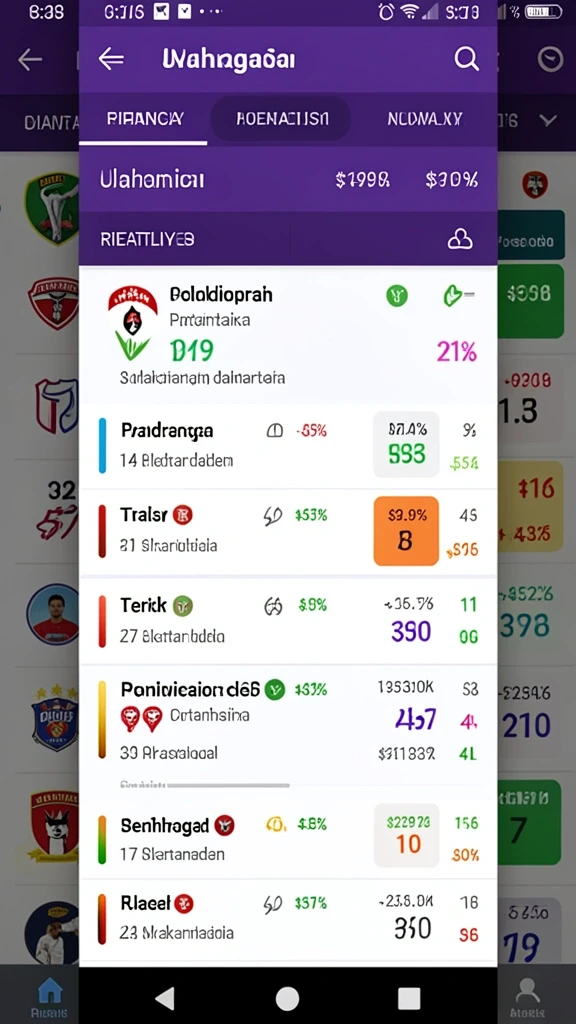Go back using the header arrow

coord(111,59)
